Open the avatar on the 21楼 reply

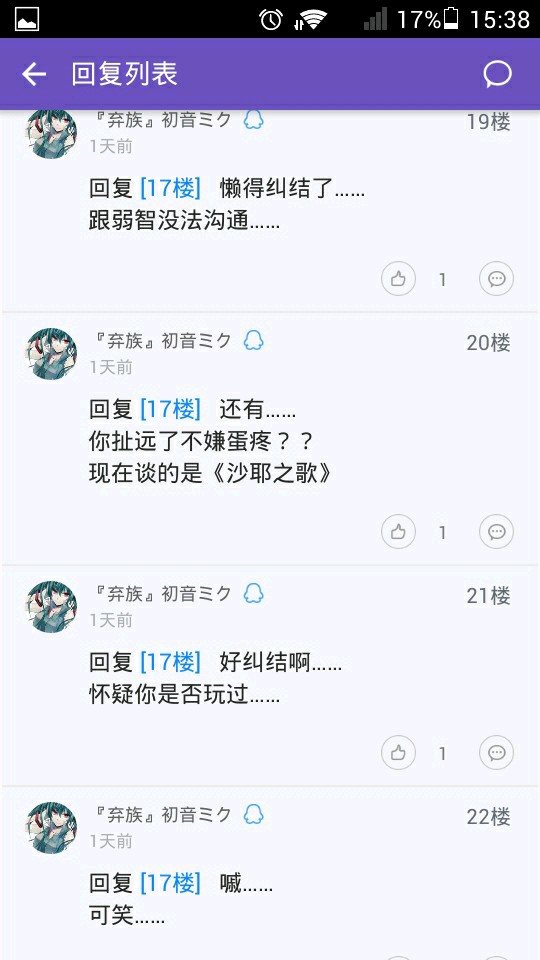point(51,607)
